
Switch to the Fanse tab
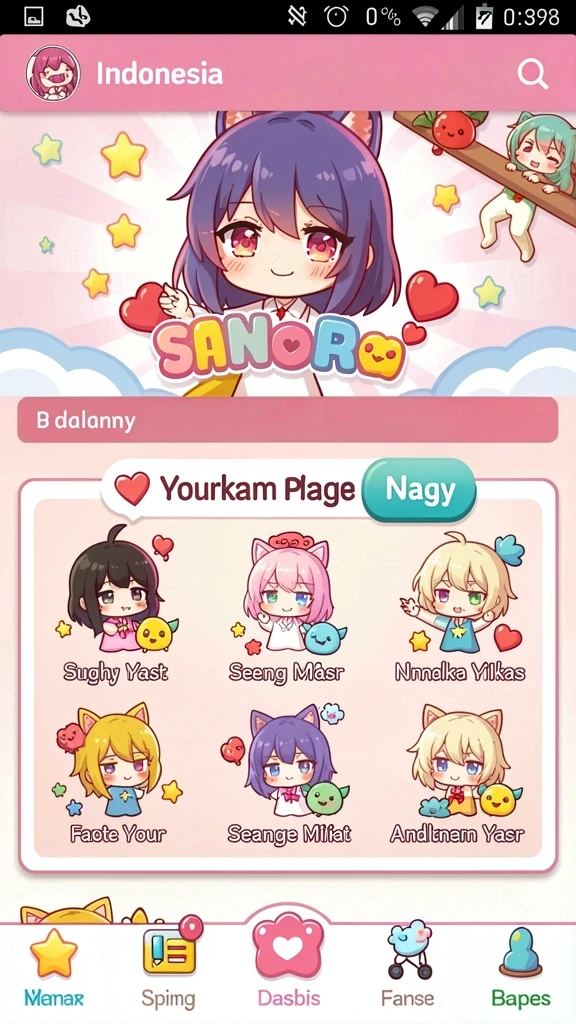pyautogui.click(x=408, y=967)
